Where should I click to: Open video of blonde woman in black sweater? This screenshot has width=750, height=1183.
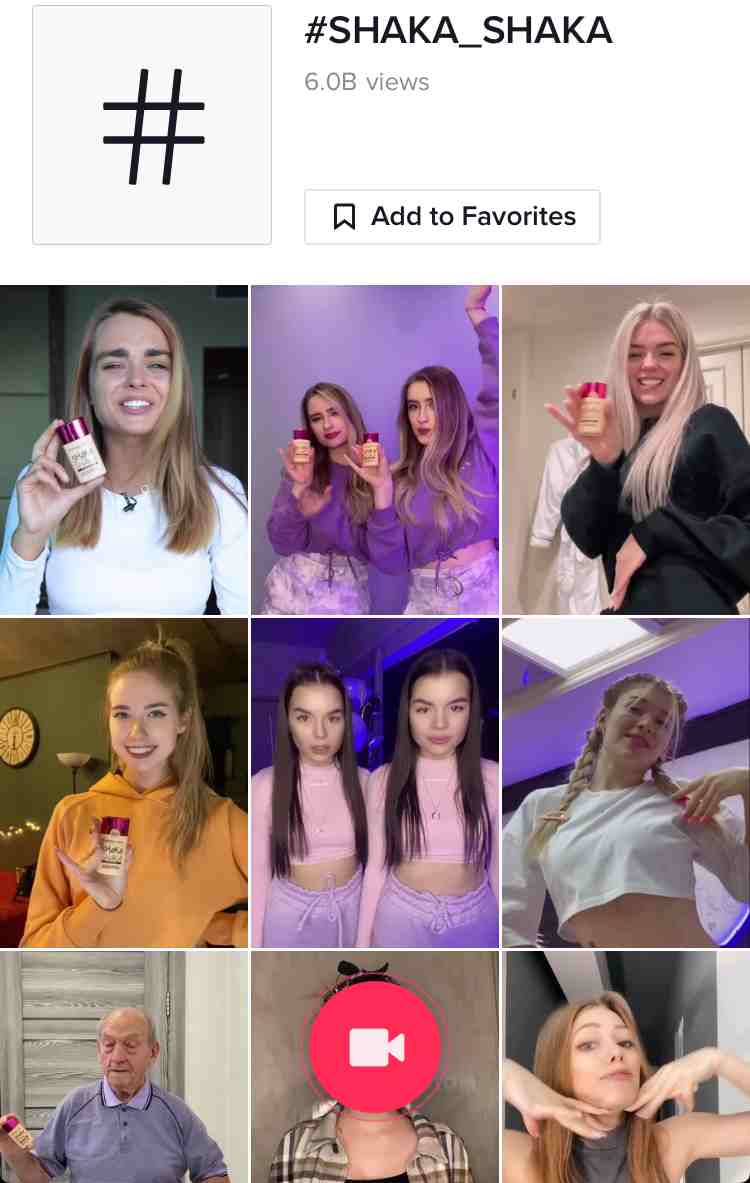(626, 450)
